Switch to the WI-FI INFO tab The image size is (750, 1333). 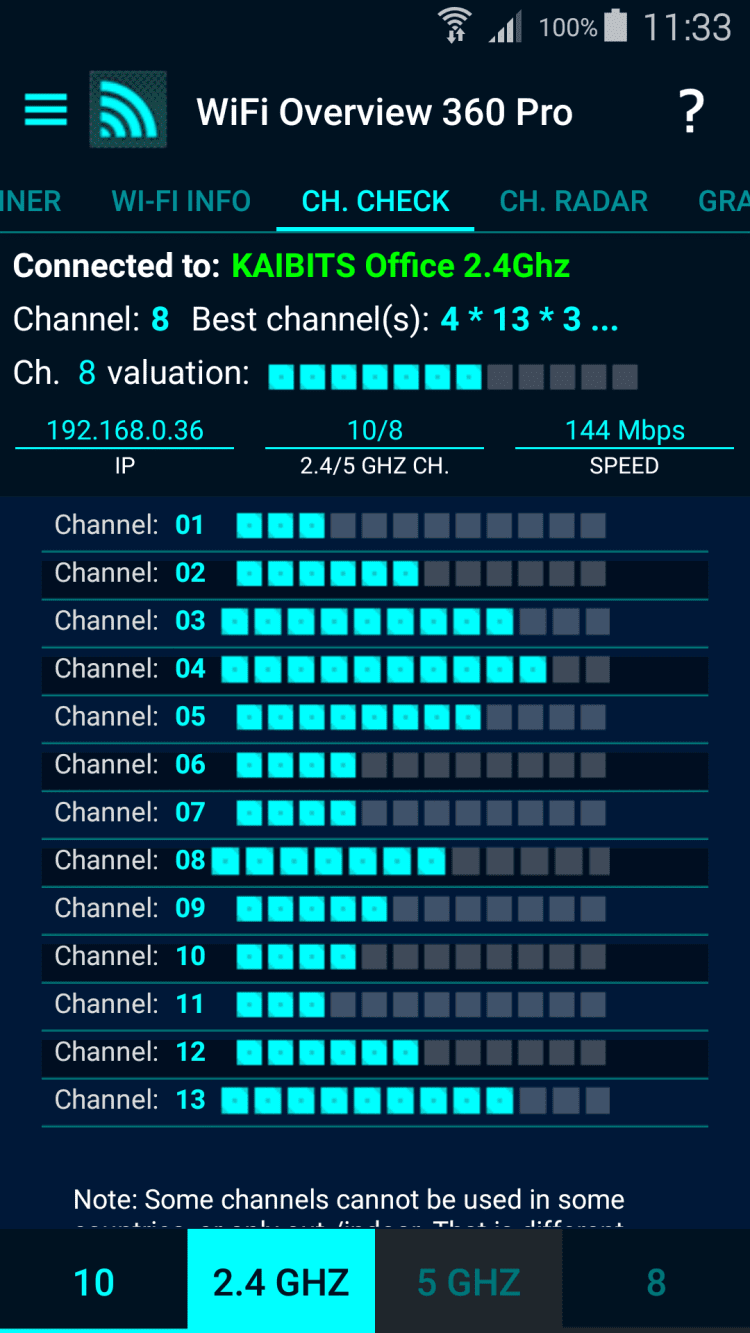(181, 201)
